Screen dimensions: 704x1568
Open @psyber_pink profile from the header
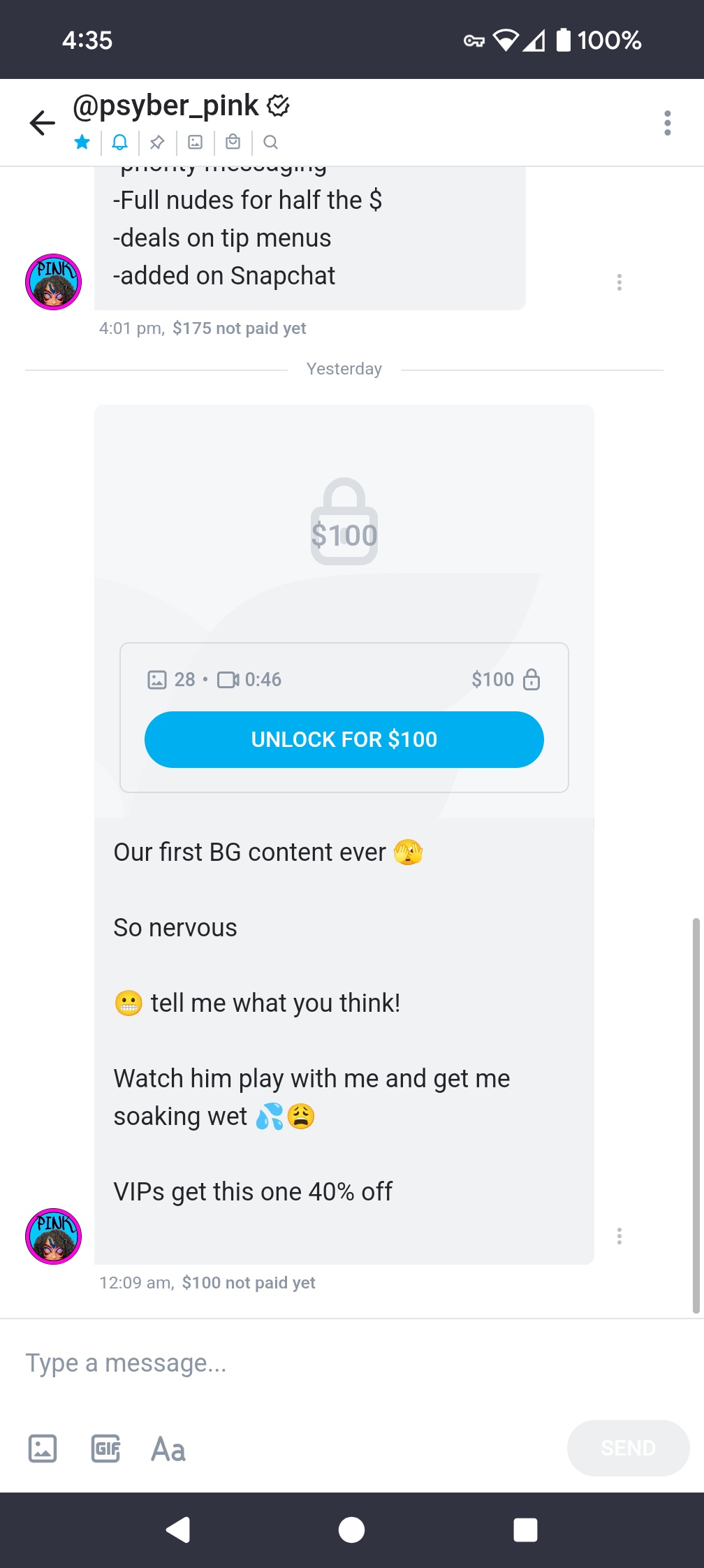(166, 106)
